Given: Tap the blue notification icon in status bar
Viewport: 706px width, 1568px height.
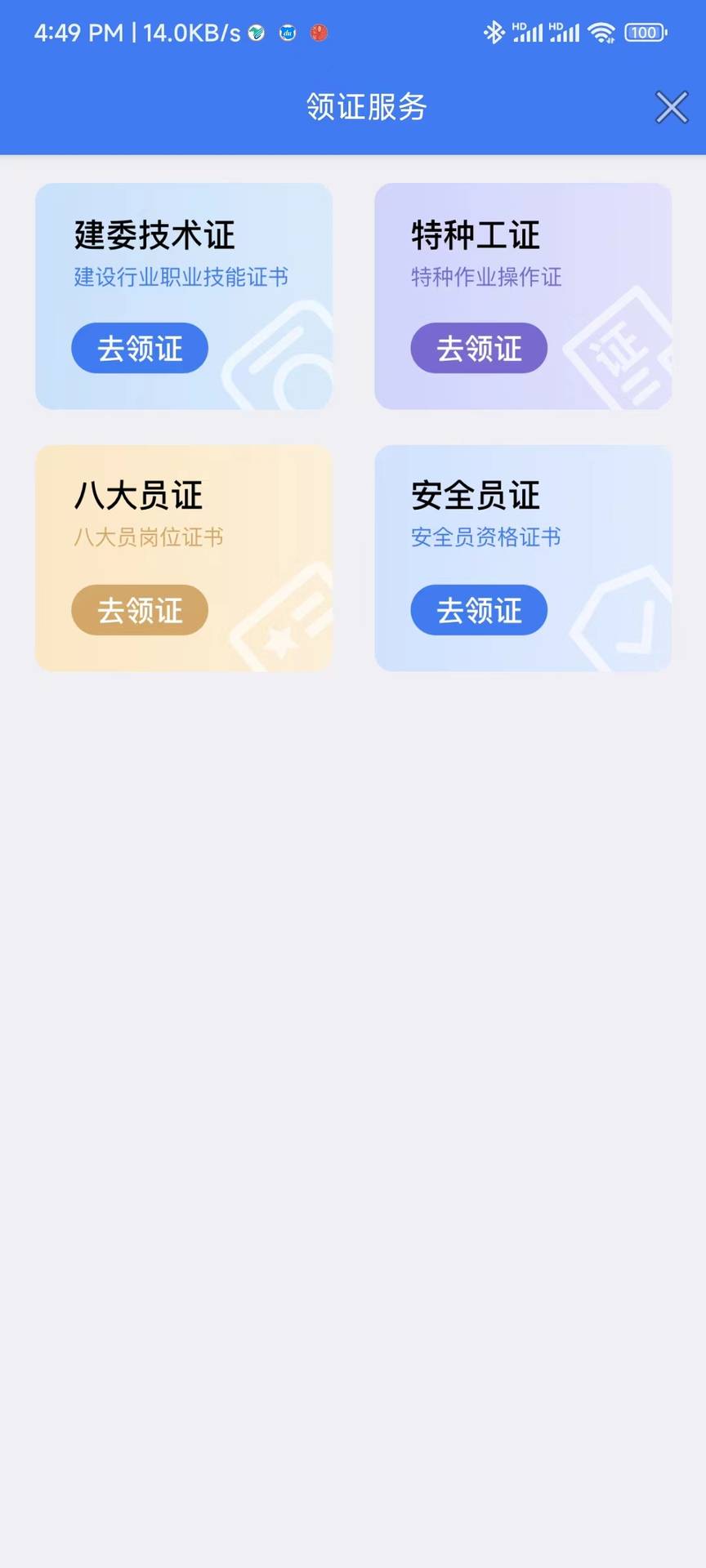Looking at the screenshot, I should coord(287,33).
